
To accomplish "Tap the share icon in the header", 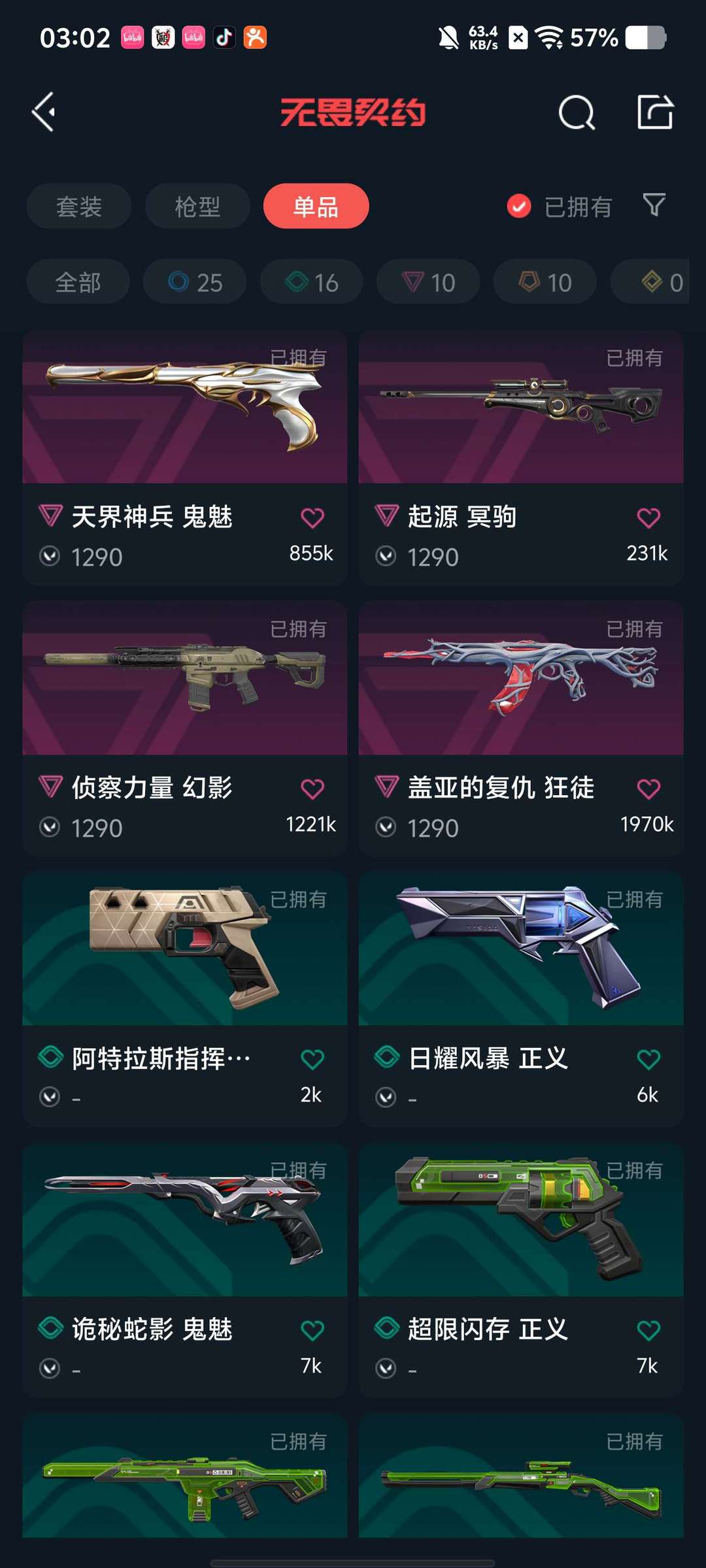I will (655, 112).
